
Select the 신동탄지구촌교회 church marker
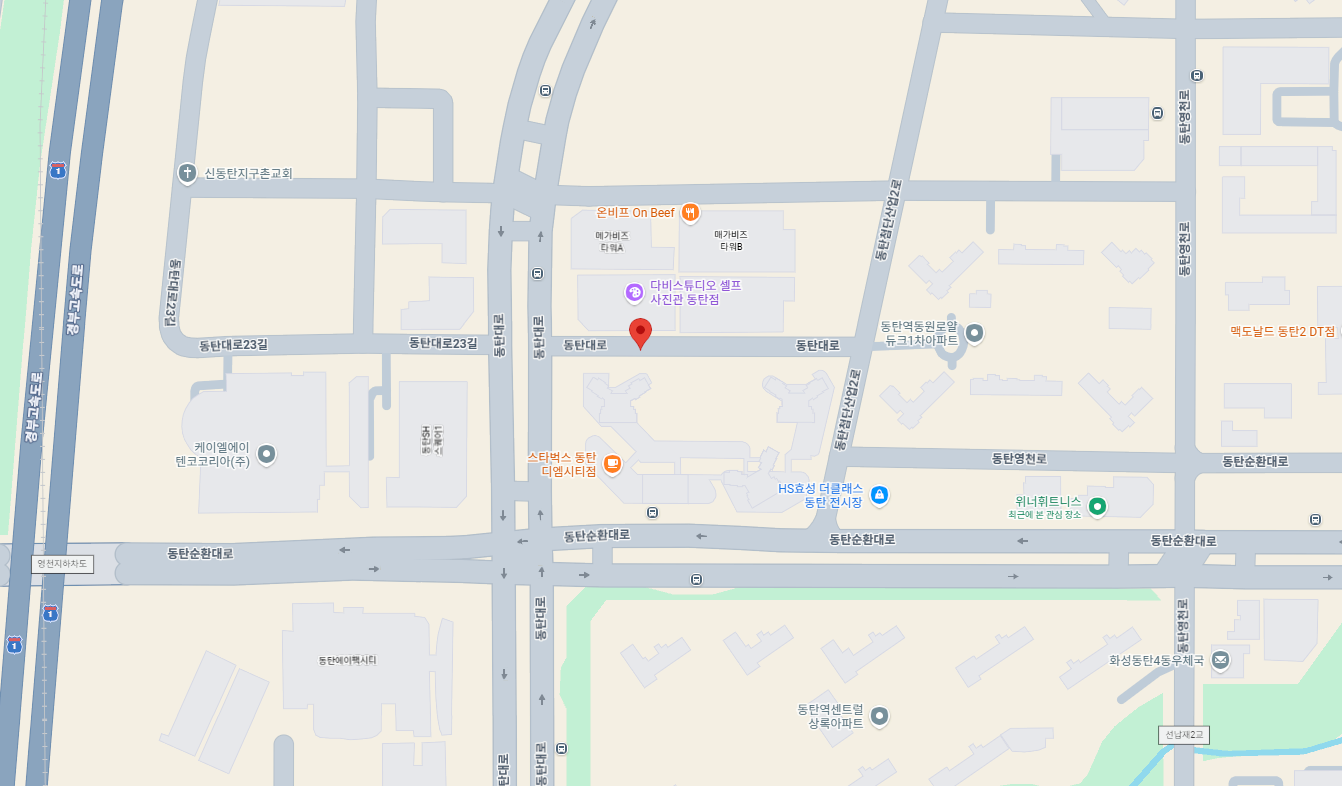(x=187, y=173)
